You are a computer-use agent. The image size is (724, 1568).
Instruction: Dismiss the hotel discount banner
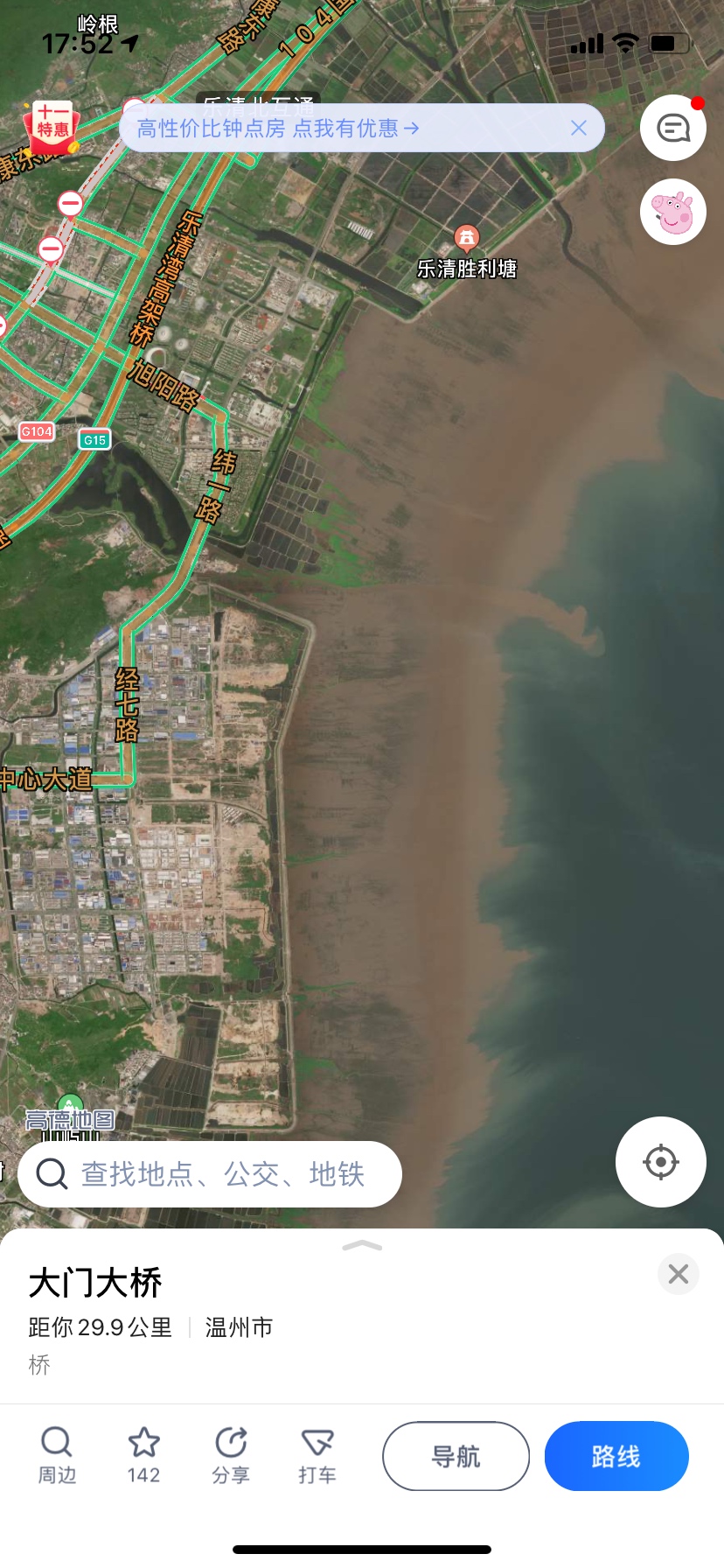(579, 129)
